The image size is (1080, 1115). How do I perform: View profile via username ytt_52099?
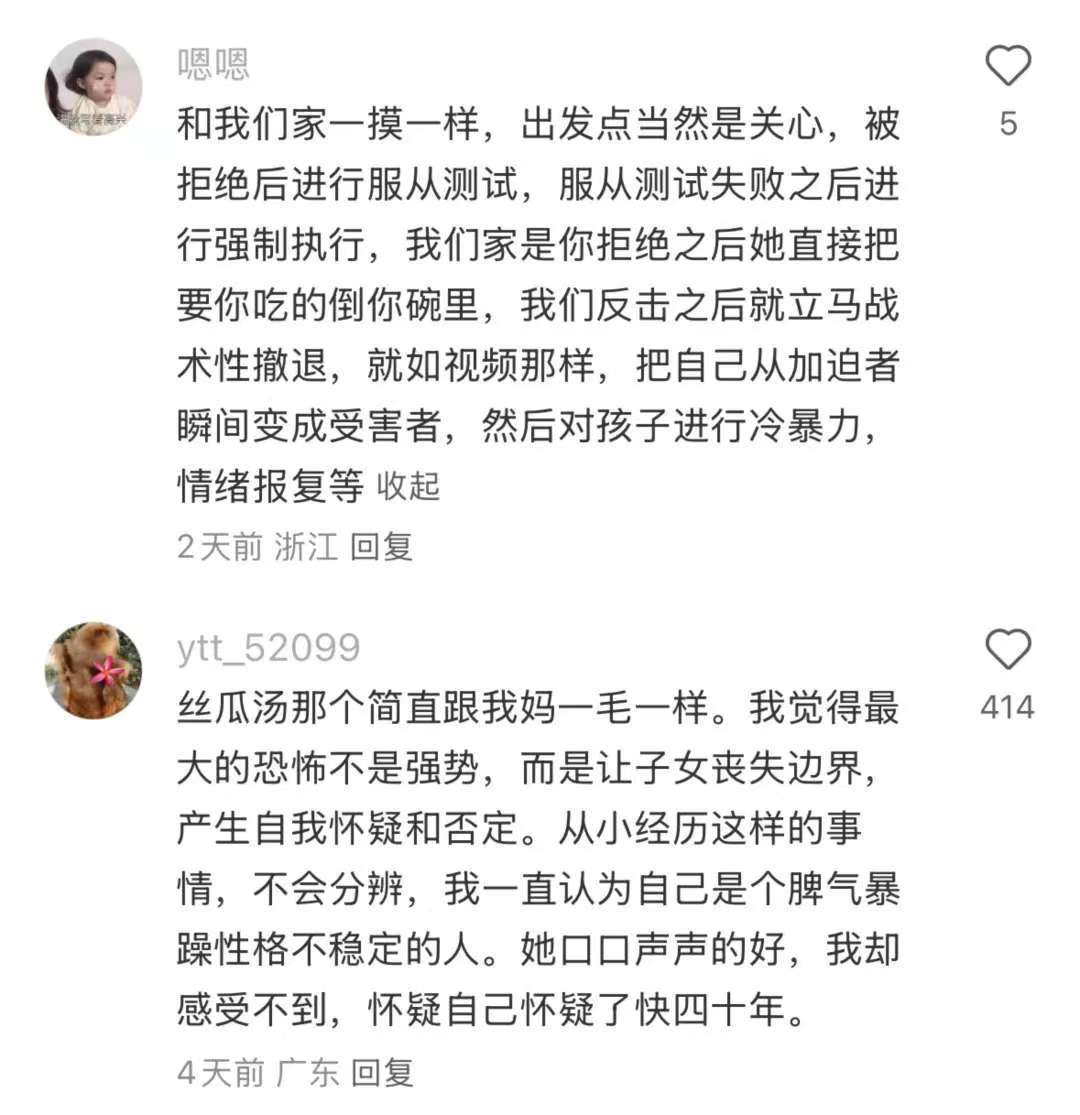pos(268,648)
